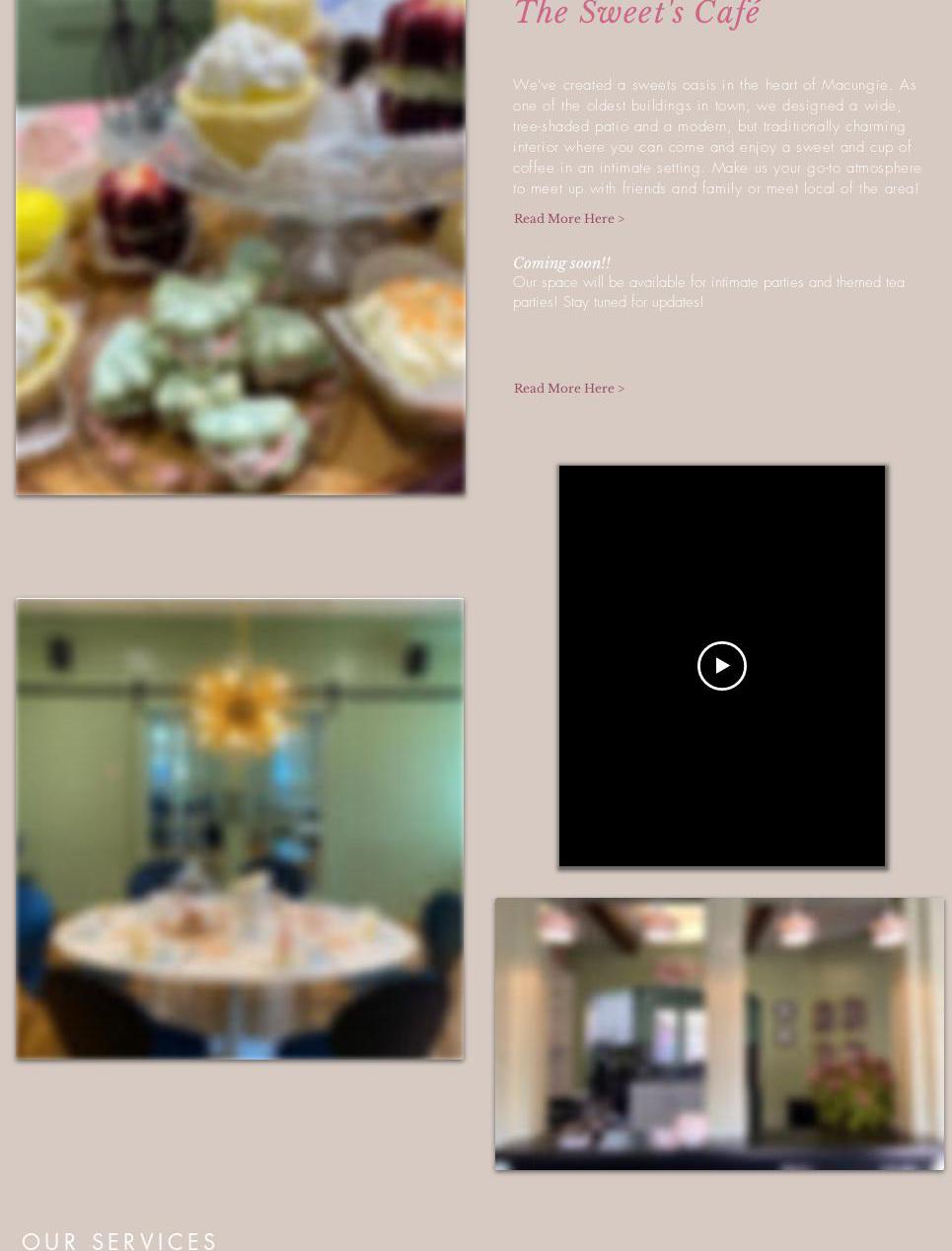Open Read More Here under café description
This screenshot has width=952, height=1251.
click(568, 219)
